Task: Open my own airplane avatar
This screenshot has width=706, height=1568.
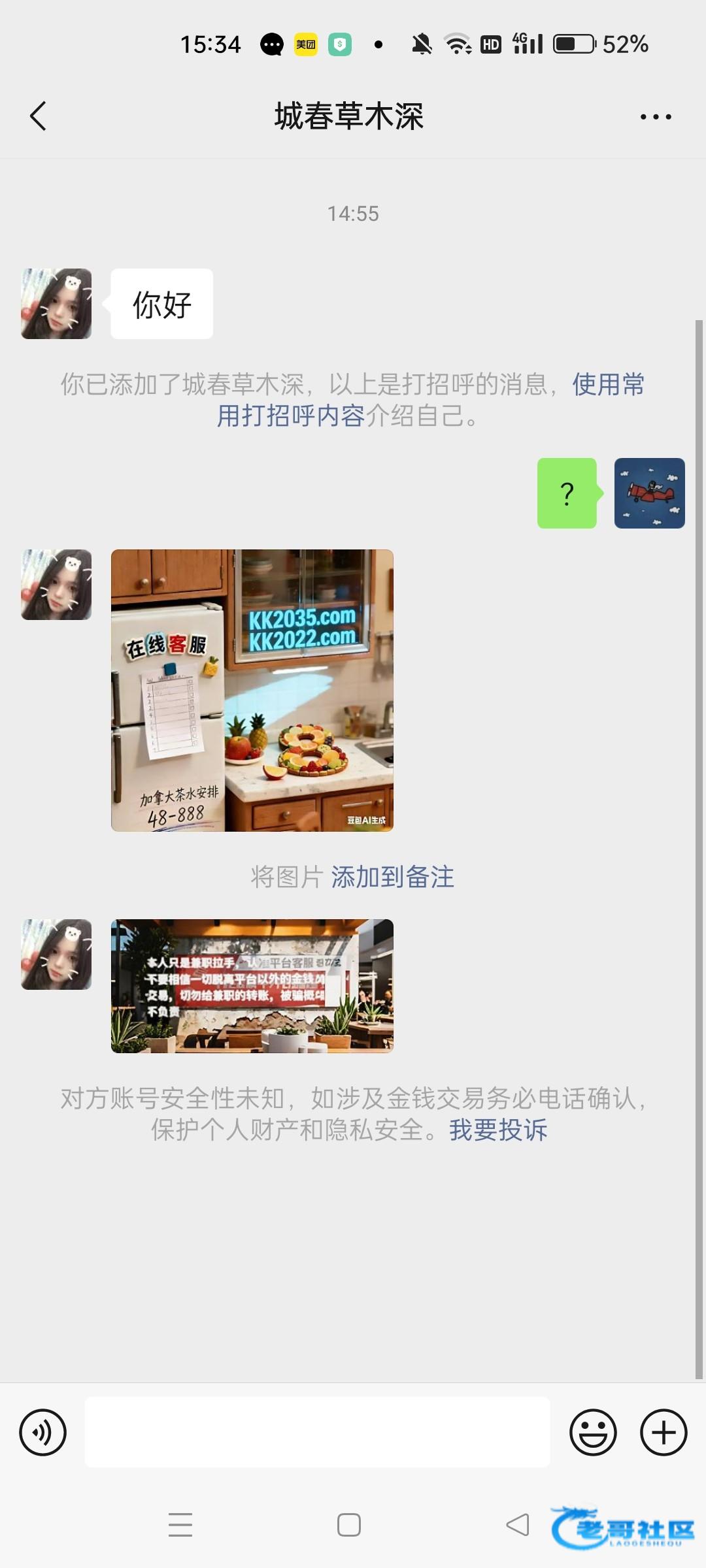Action: pyautogui.click(x=649, y=493)
